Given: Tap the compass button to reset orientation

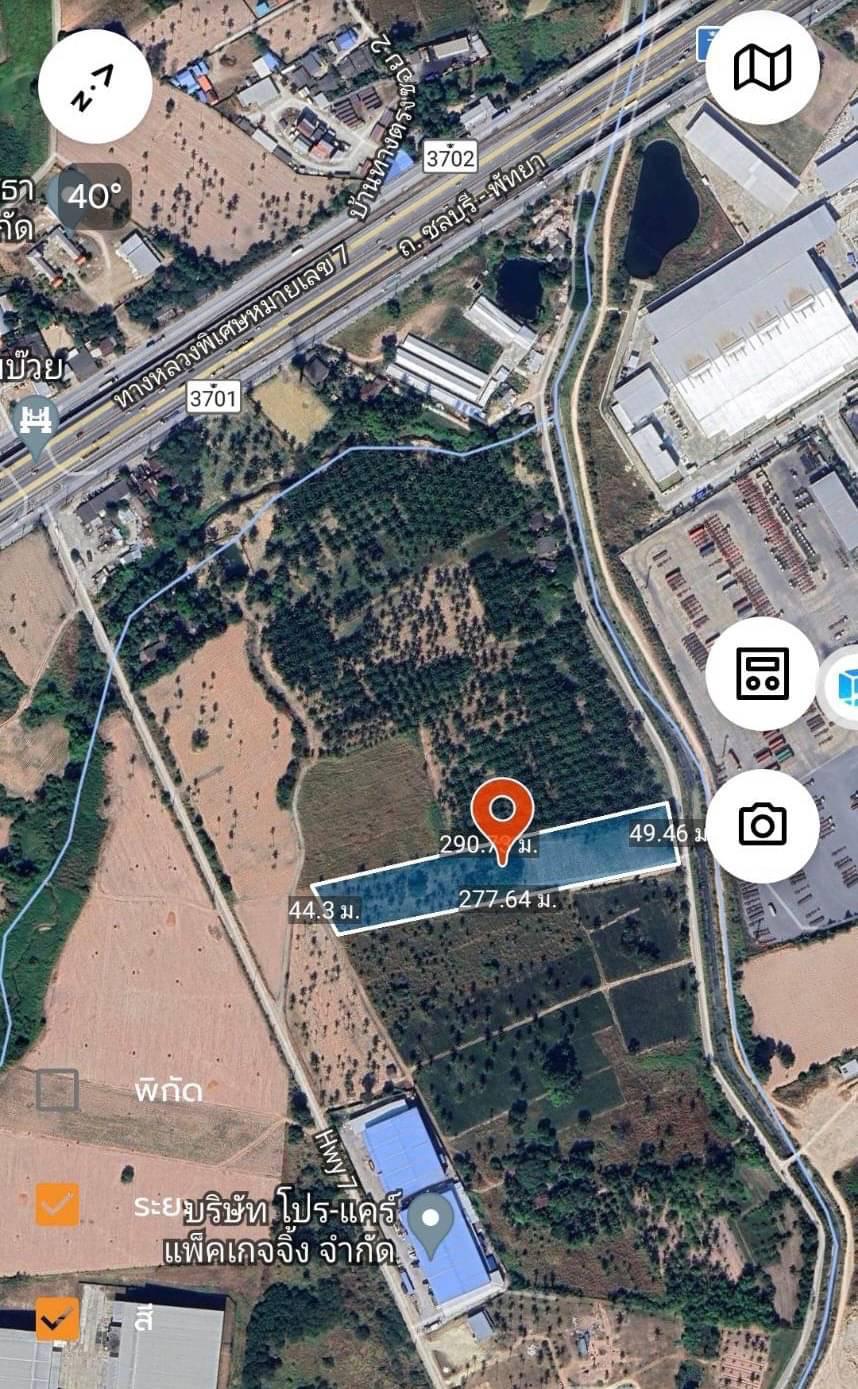Looking at the screenshot, I should pyautogui.click(x=95, y=87).
